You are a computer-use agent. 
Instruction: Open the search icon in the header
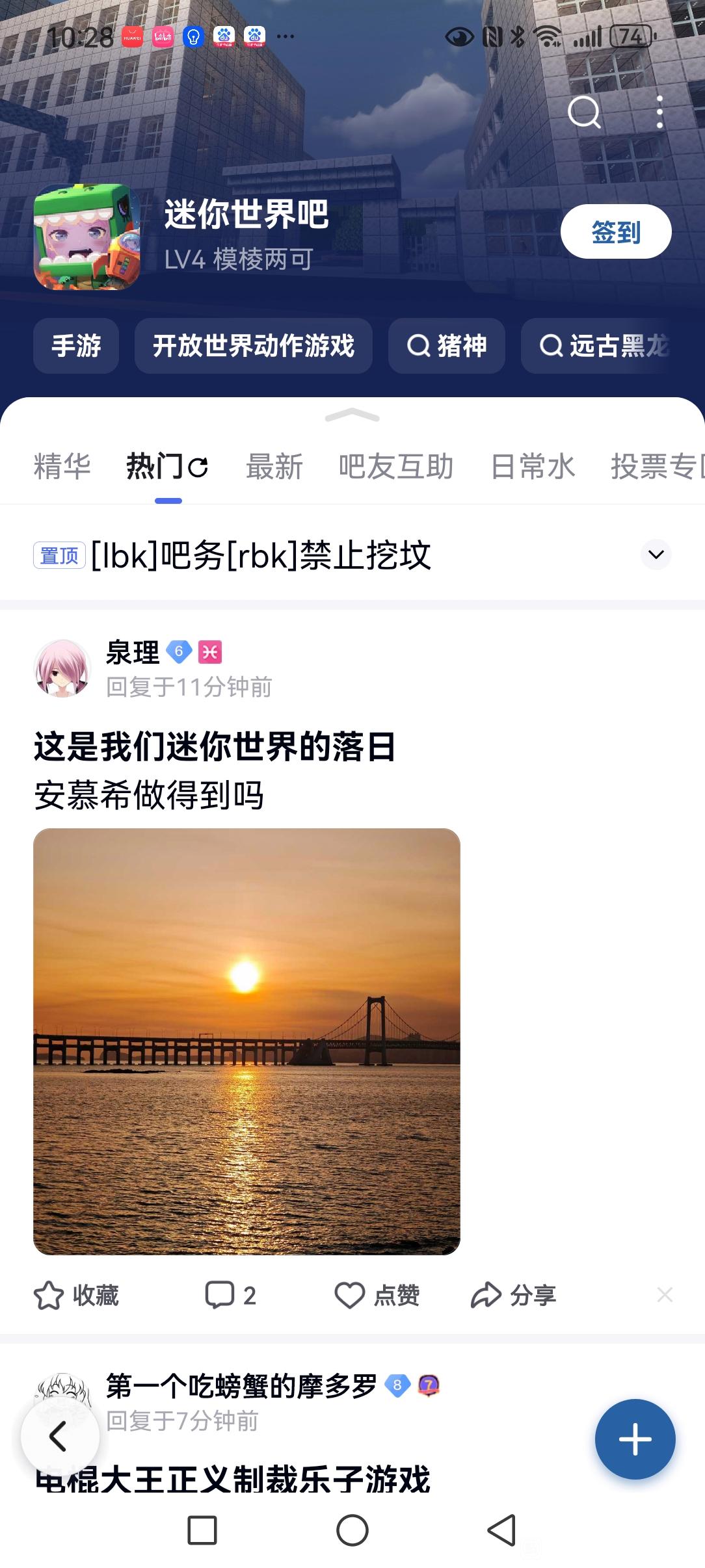tap(583, 112)
